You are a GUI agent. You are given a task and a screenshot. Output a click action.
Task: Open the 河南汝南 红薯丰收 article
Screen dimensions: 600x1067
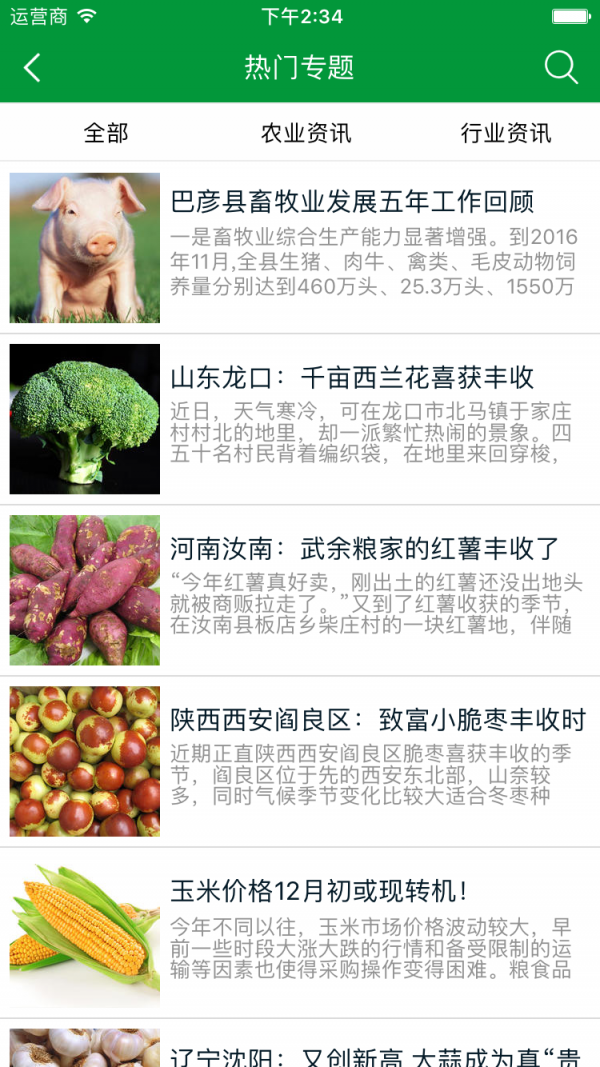(364, 548)
